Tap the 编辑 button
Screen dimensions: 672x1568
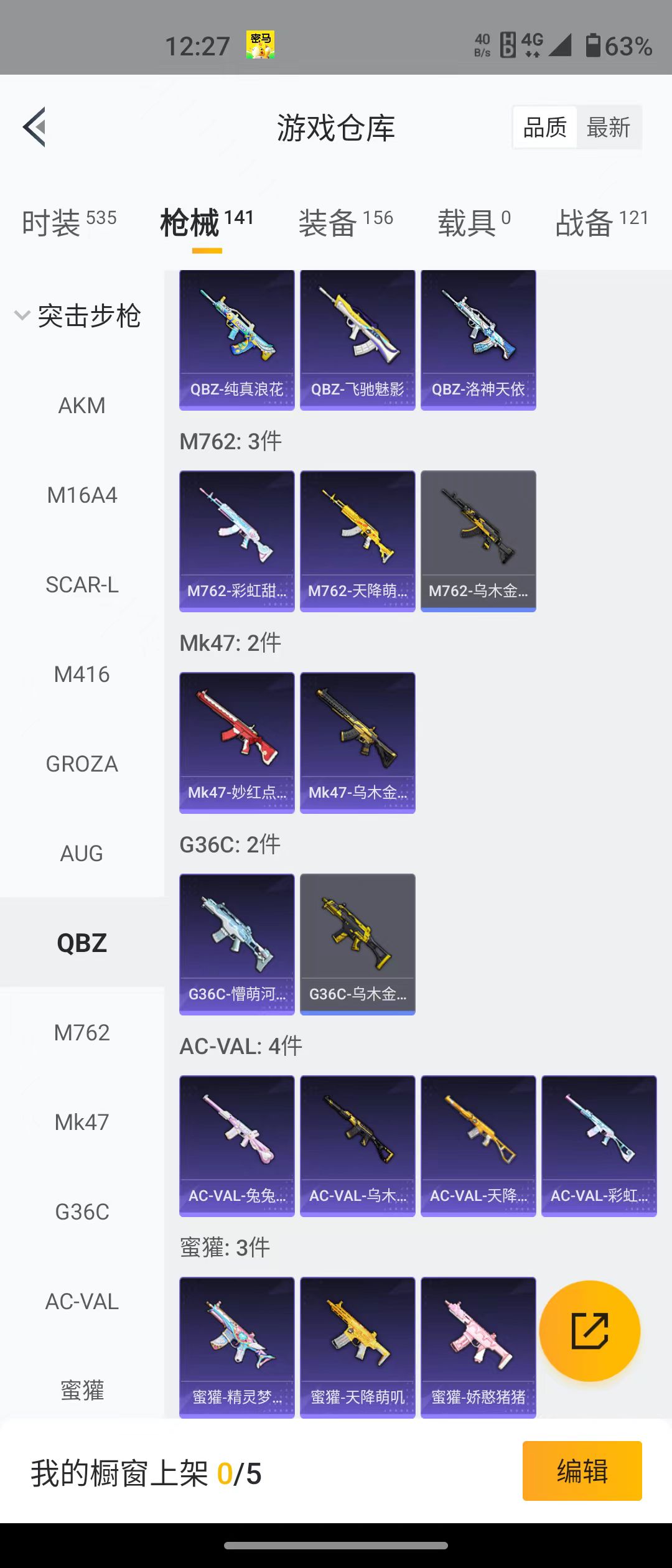582,1471
